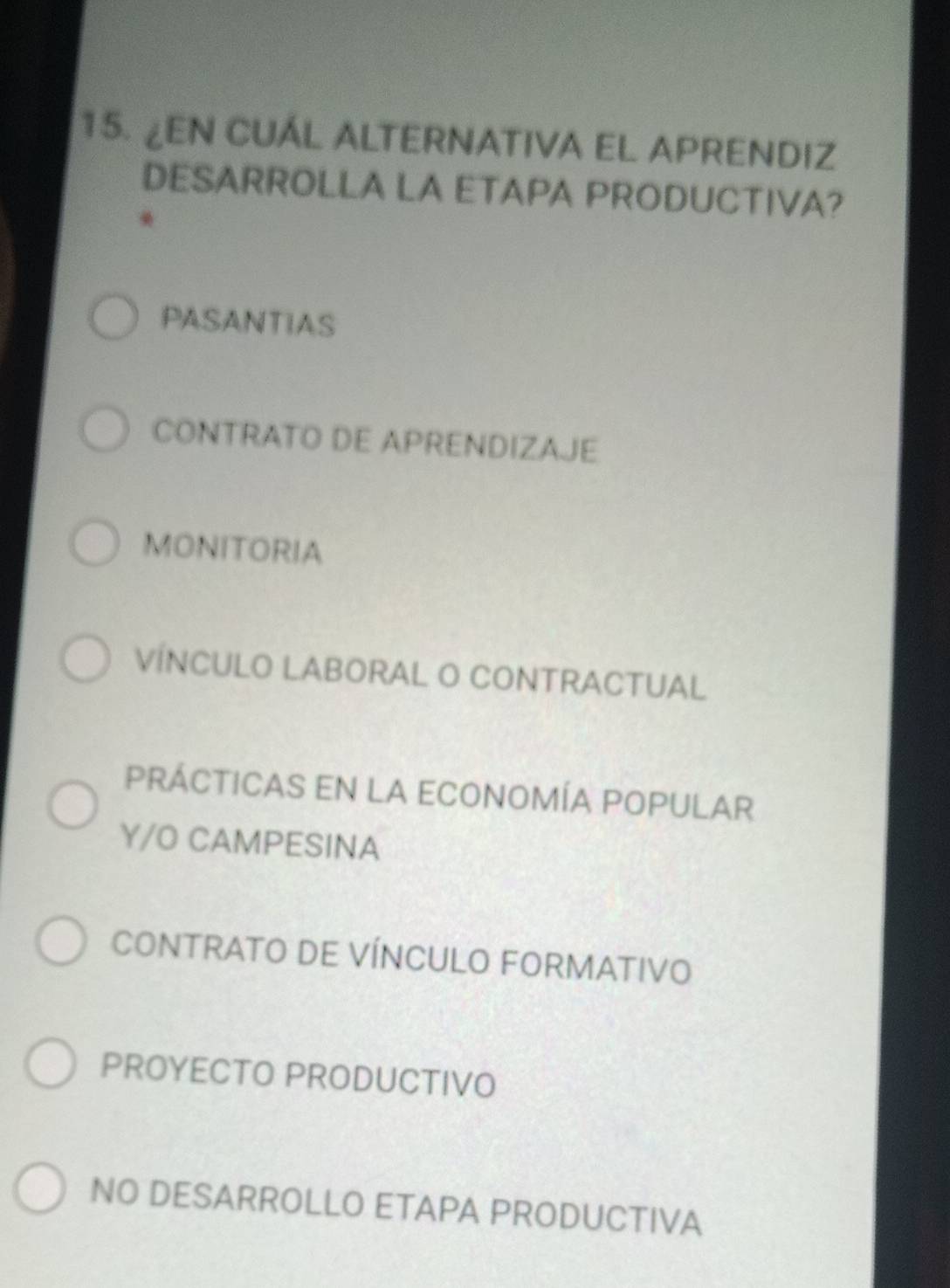Select VÍNCULO LABORAL O CONTRACTUAL
The image size is (950, 1288).
coord(86,662)
